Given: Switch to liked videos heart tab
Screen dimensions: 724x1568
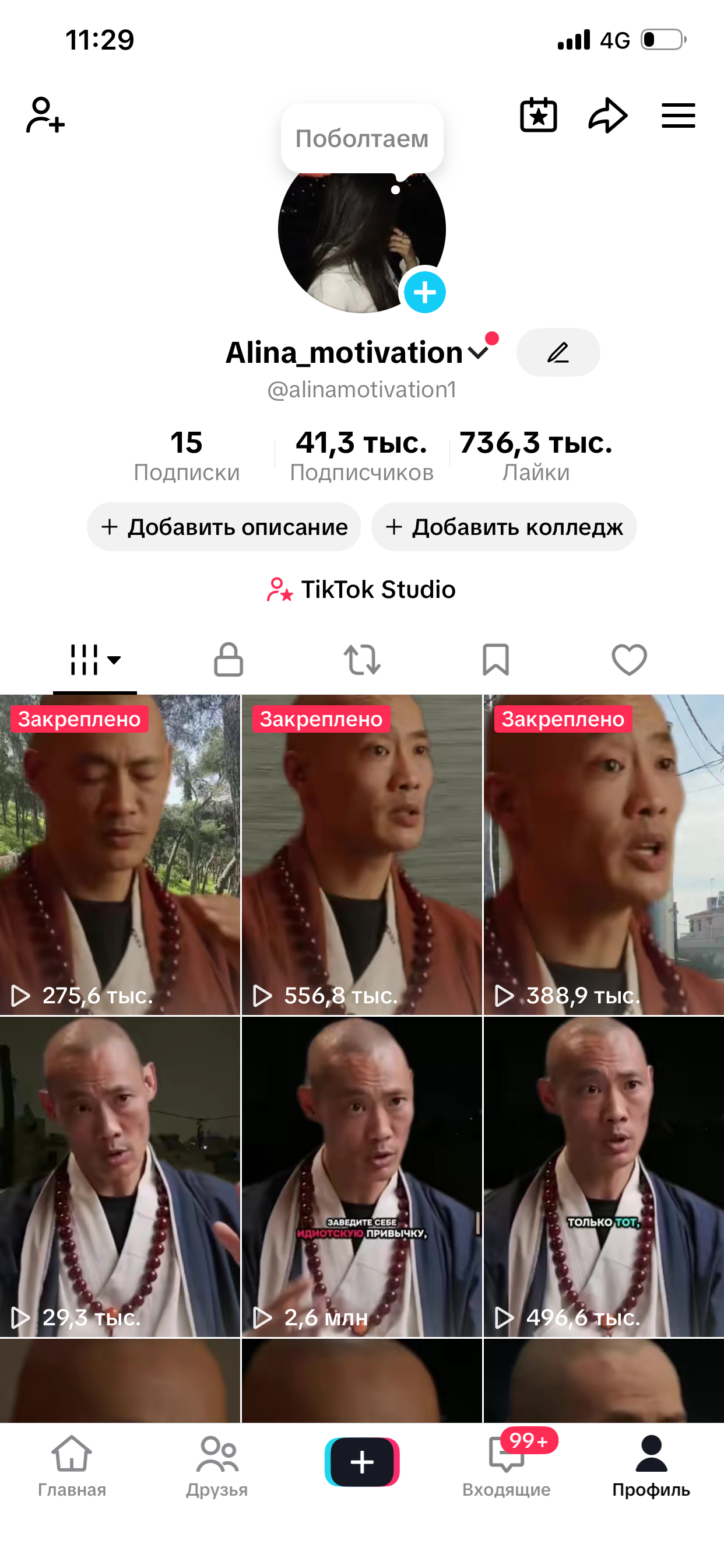Looking at the screenshot, I should (x=629, y=660).
